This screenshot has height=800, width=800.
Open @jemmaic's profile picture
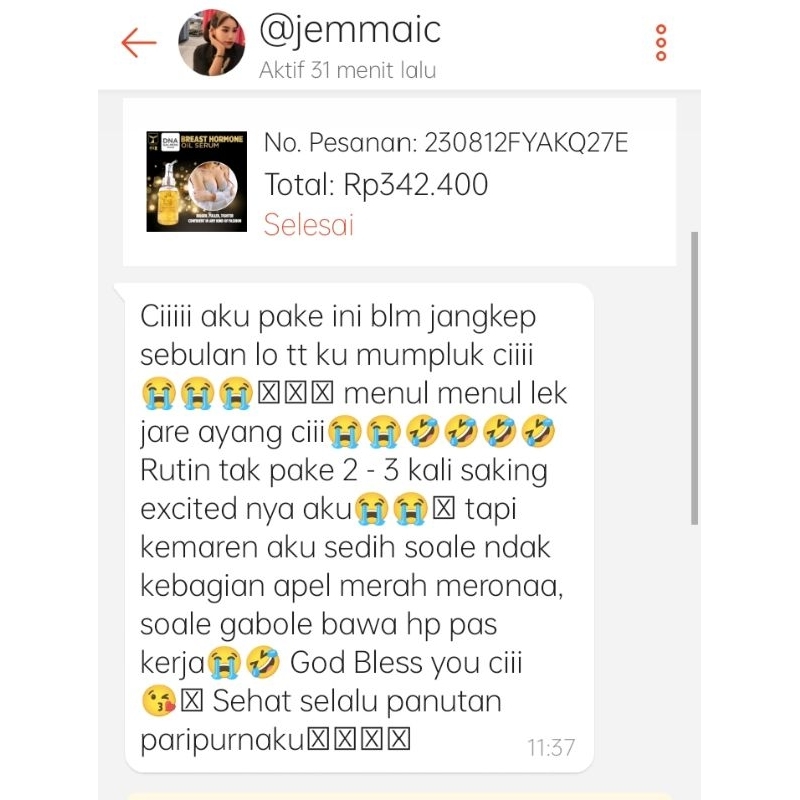211,43
